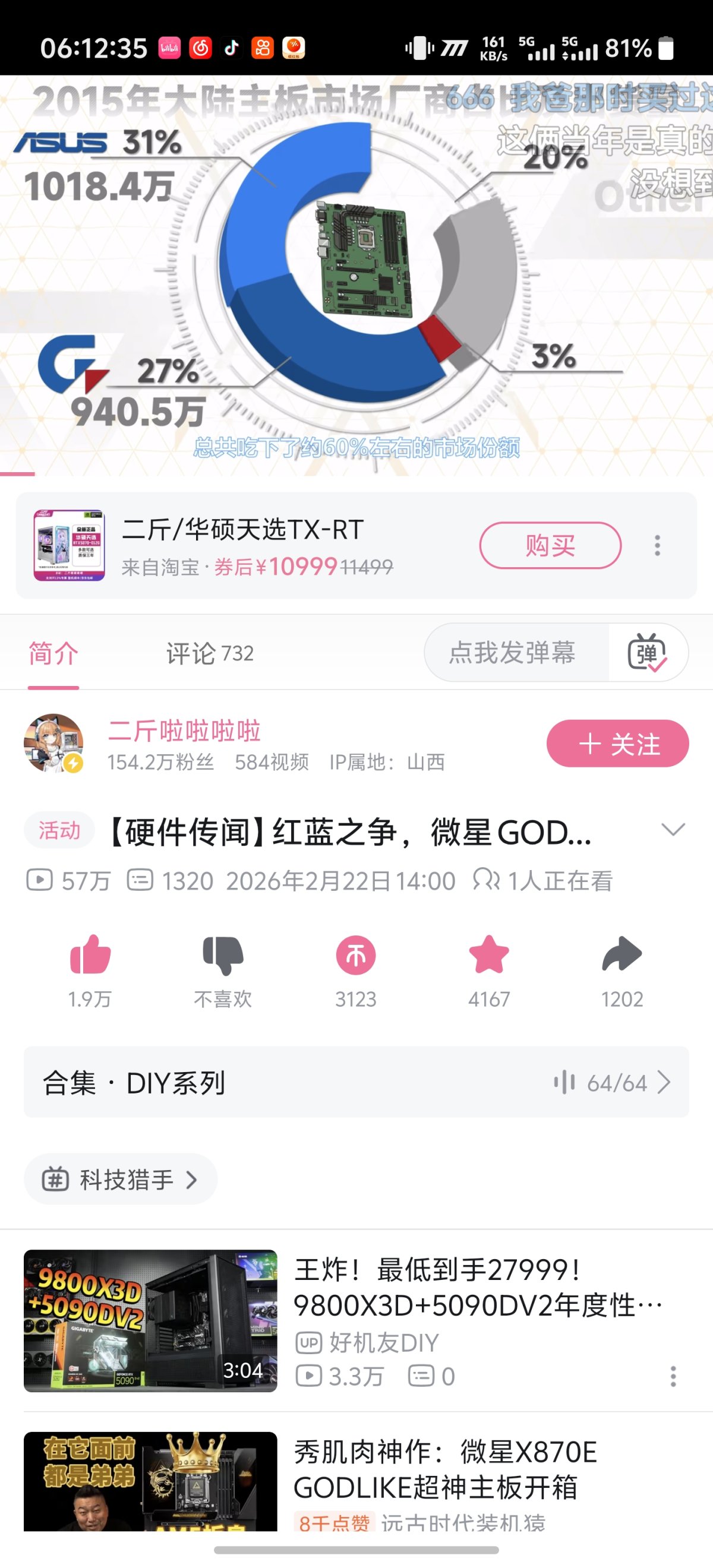Like this video
The height and width of the screenshot is (1568, 713).
coord(90,955)
